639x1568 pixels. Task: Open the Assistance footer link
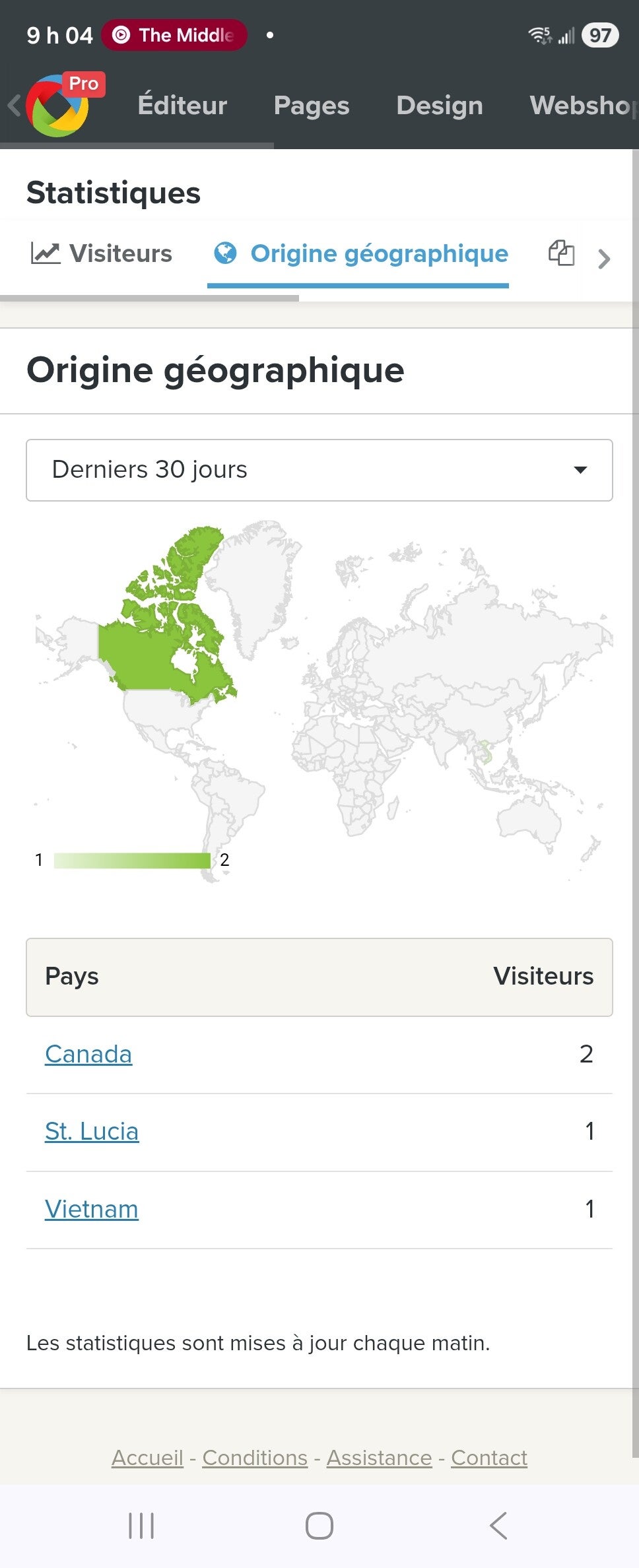(380, 1457)
